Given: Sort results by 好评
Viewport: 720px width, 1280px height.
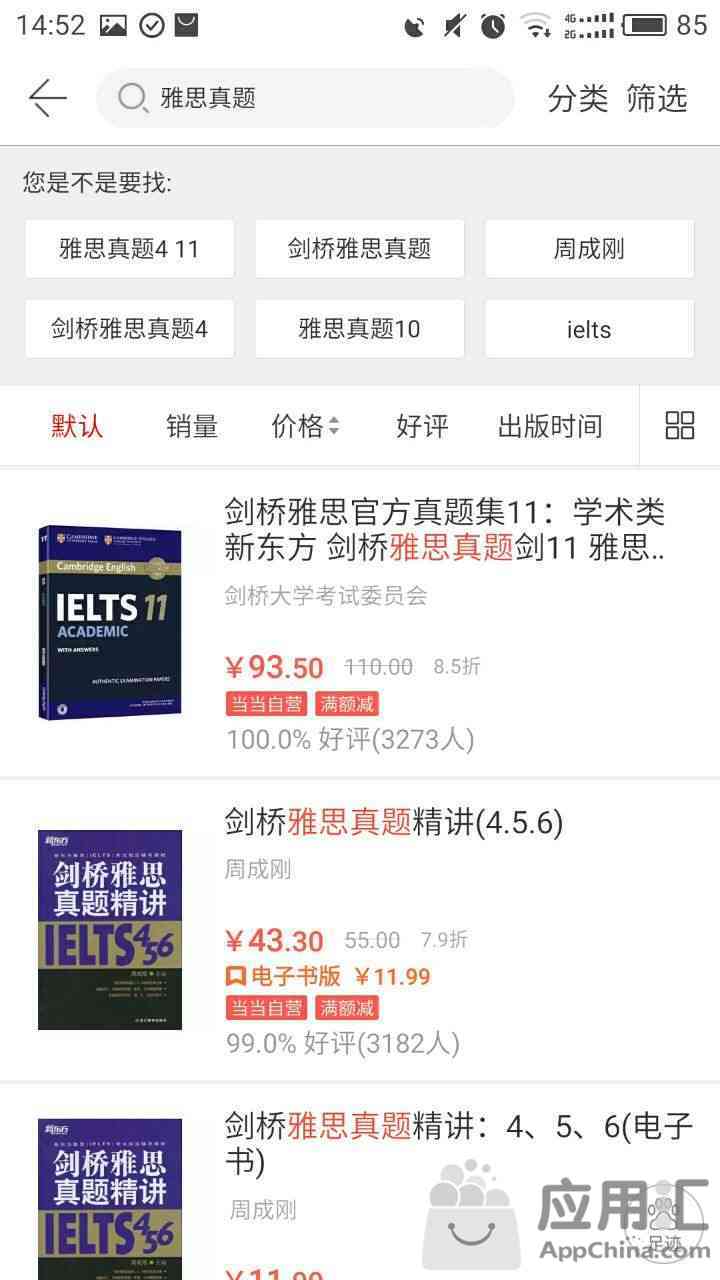Looking at the screenshot, I should [421, 426].
